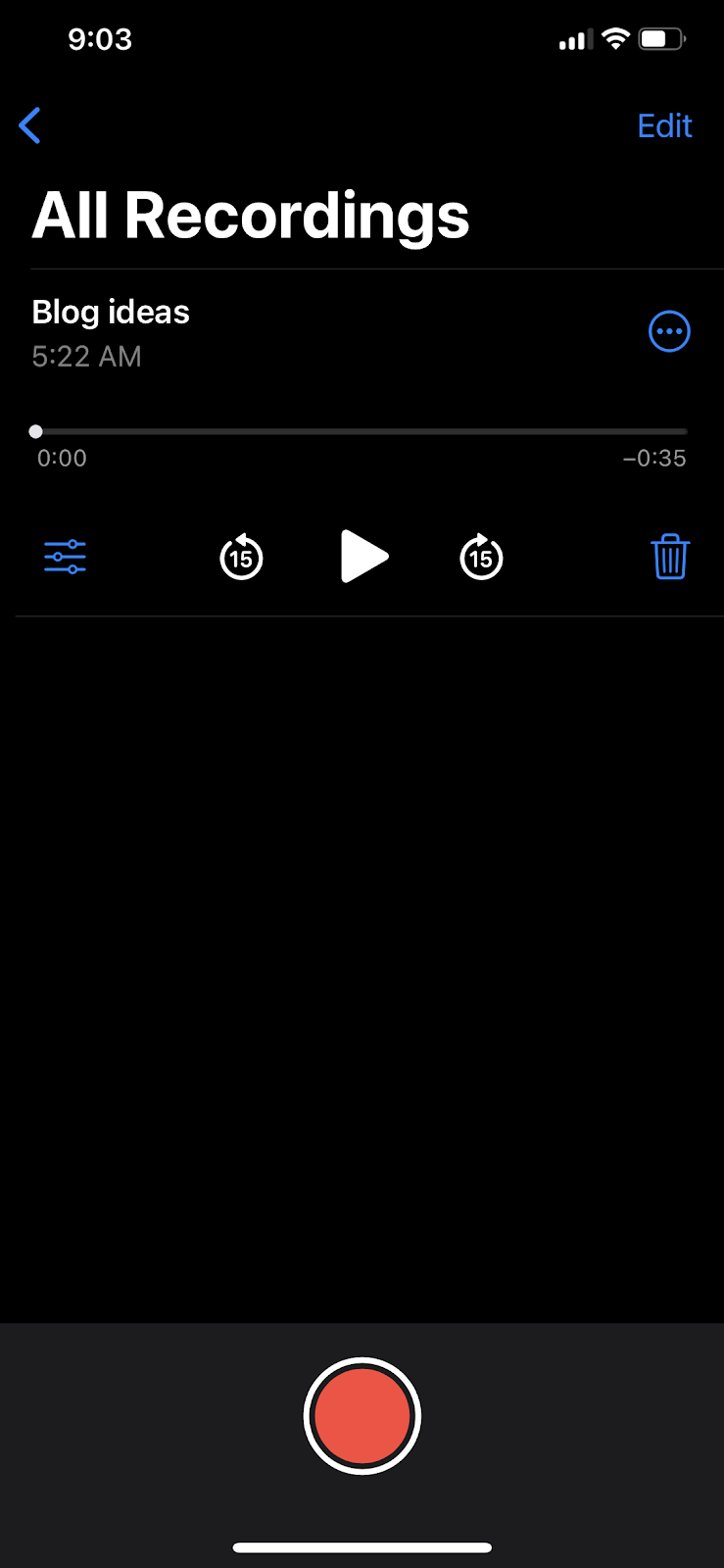Screen dimensions: 724x1568
Task: Start a new recording with red button
Action: tap(362, 1415)
